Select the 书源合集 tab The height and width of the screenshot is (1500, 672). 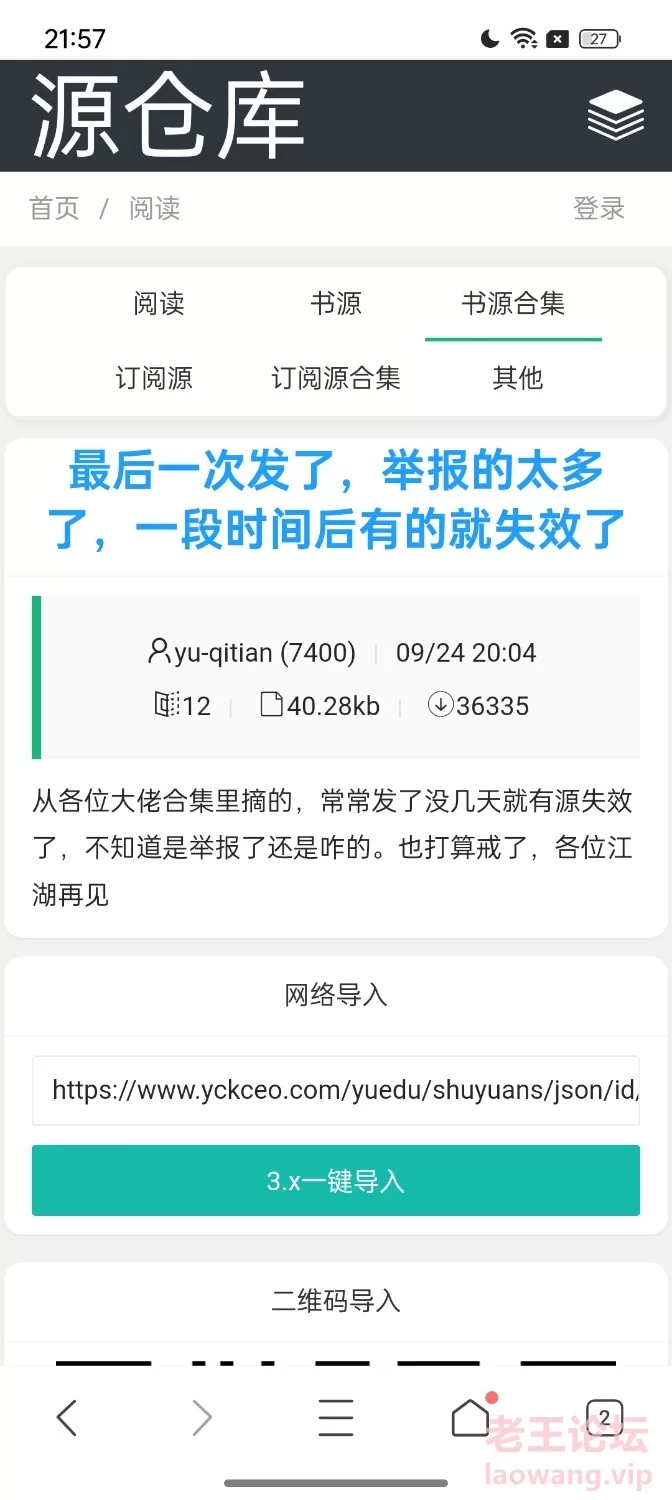point(513,303)
